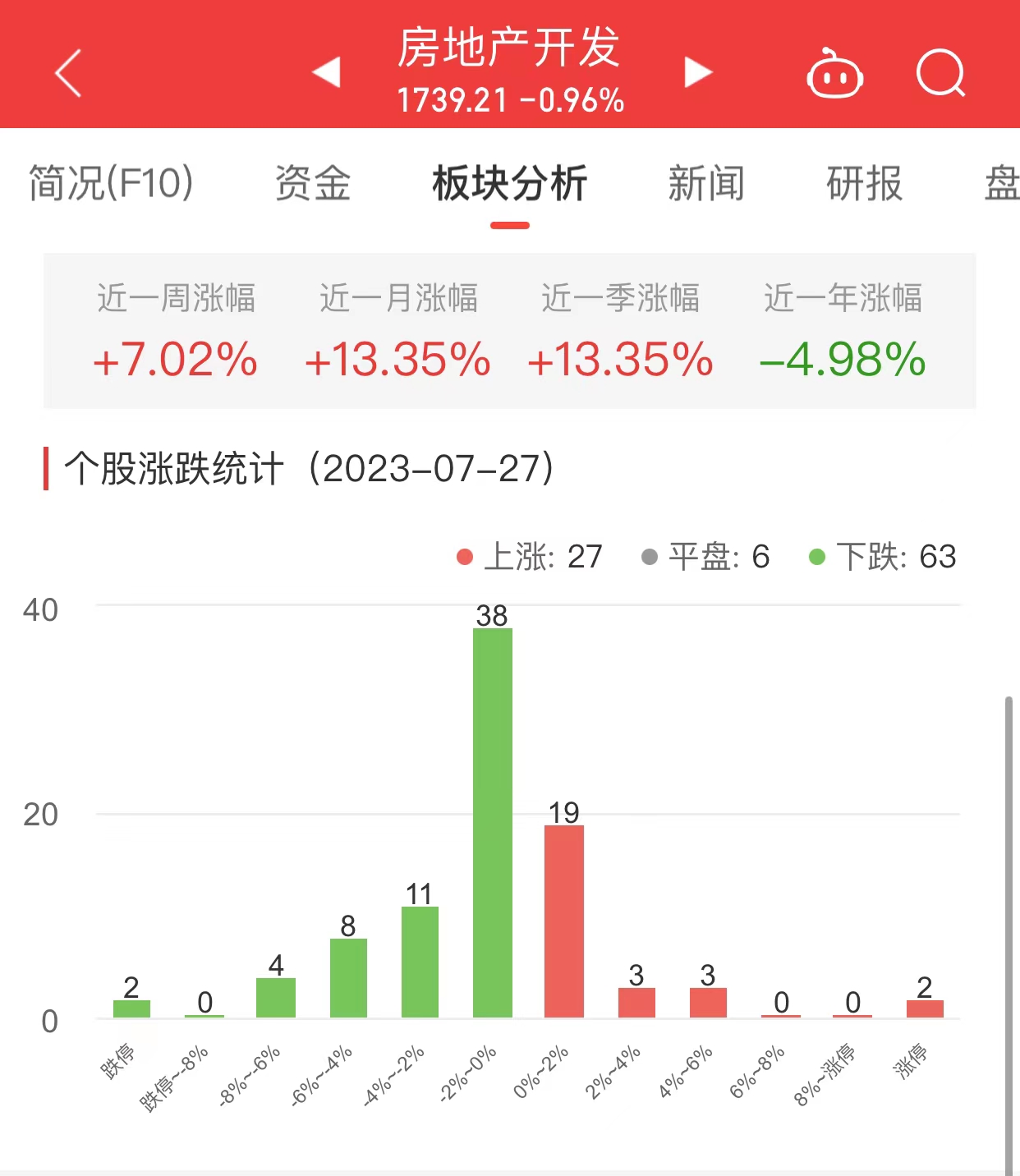Open the robot assistant icon
The image size is (1020, 1176).
[834, 75]
